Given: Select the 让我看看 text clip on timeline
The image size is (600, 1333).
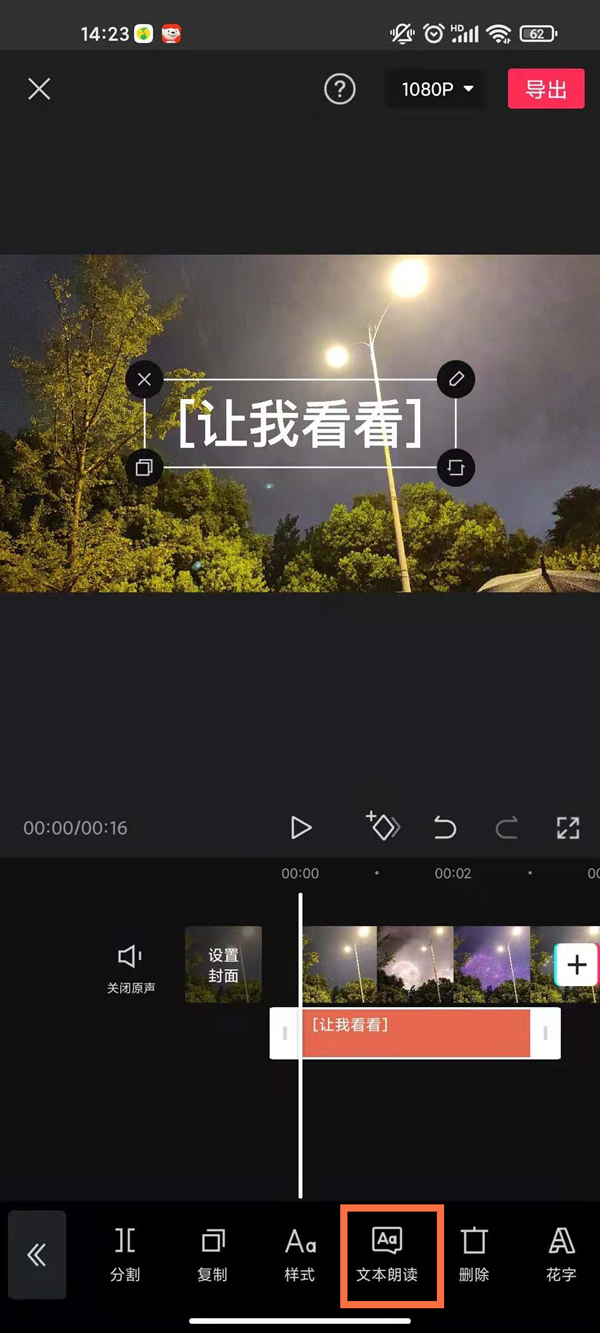Looking at the screenshot, I should [415, 1033].
